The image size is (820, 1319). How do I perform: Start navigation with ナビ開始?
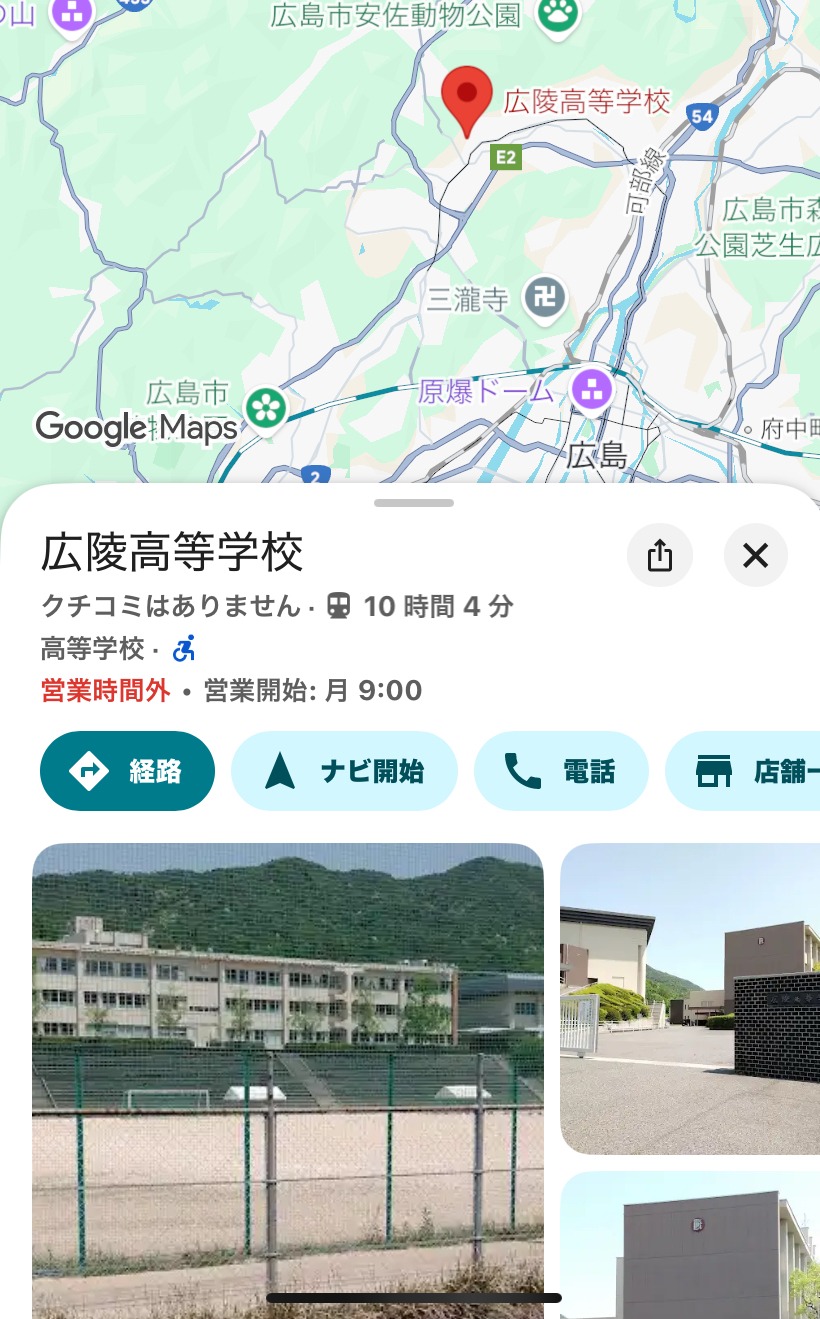pos(344,771)
